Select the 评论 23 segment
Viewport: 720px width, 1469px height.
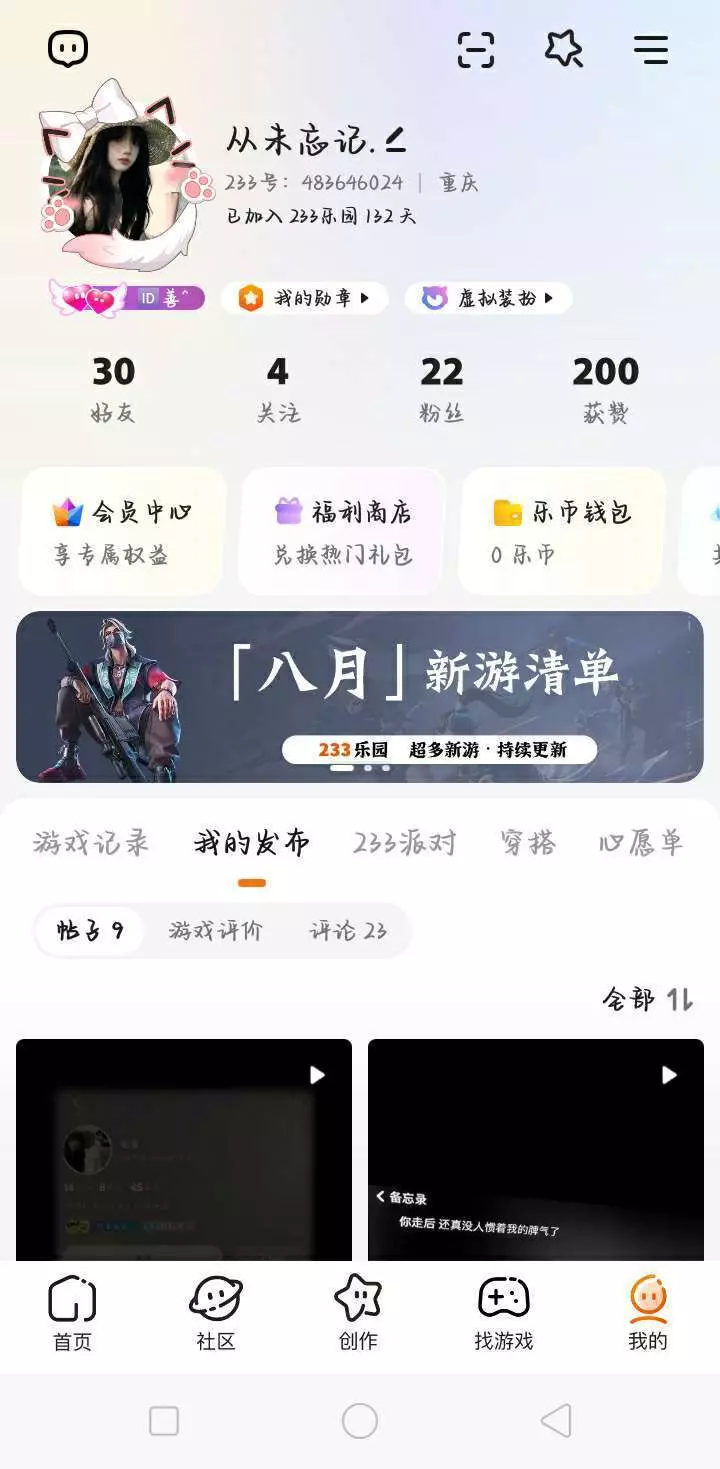click(x=348, y=931)
